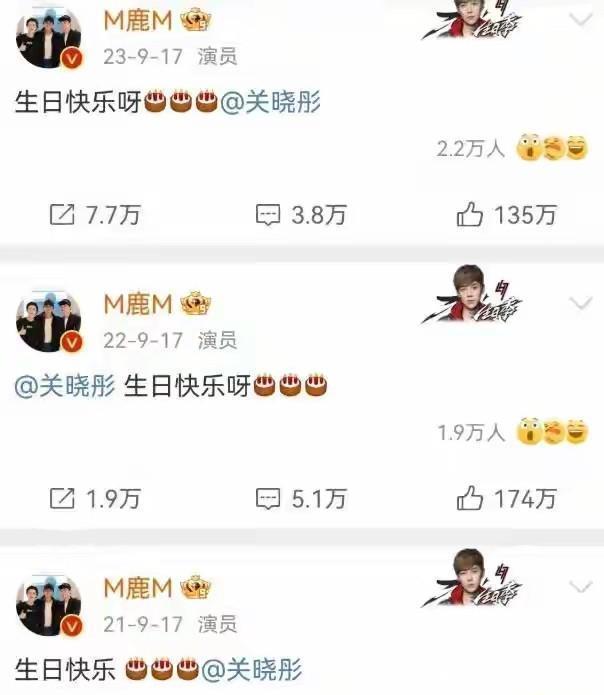Like the post with 135万 likes
The width and height of the screenshot is (604, 695).
point(506,214)
